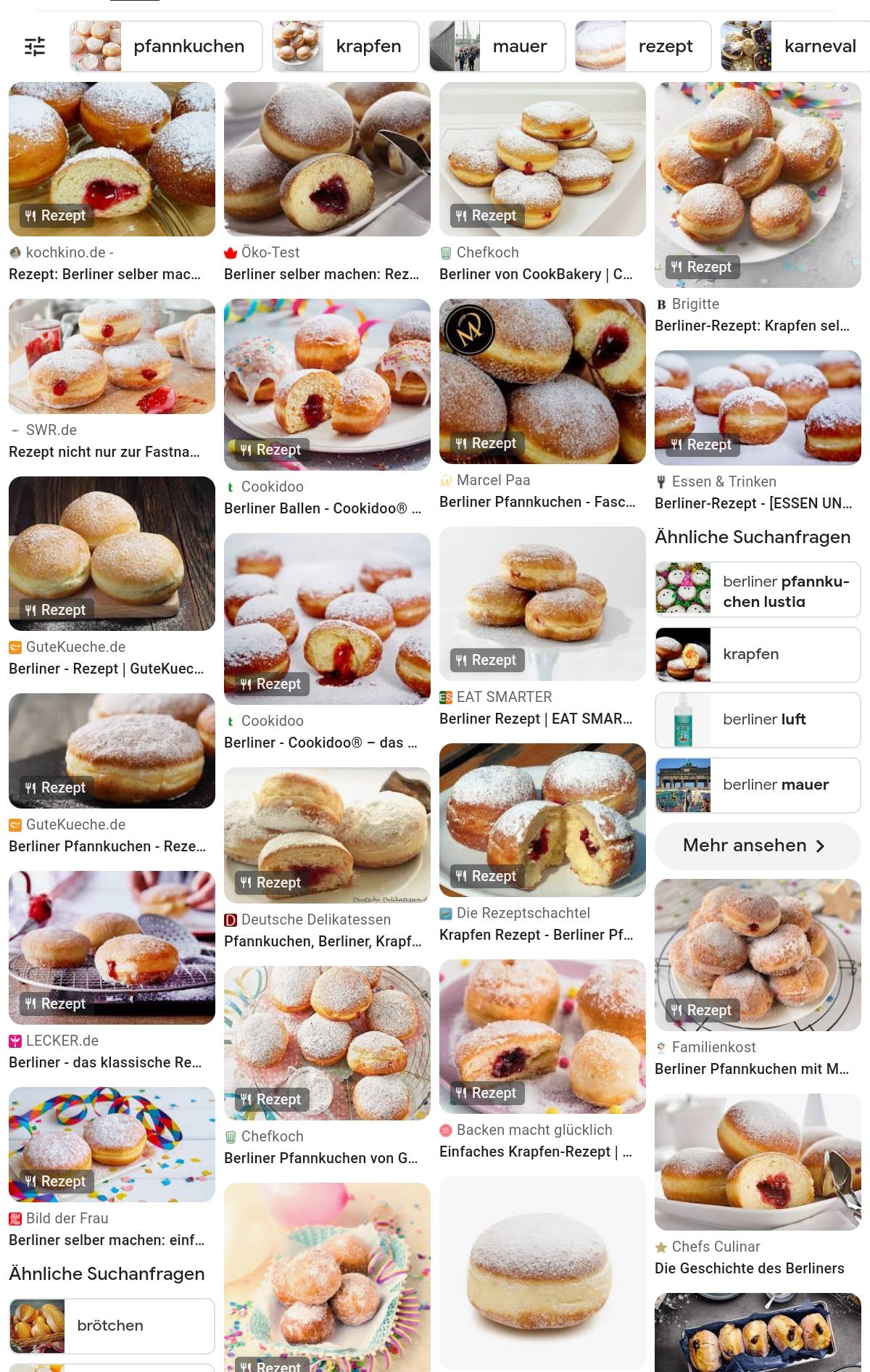Open the Öko-Test Berliner selber machen result
Screen dimensions: 870x1372
click(x=327, y=159)
